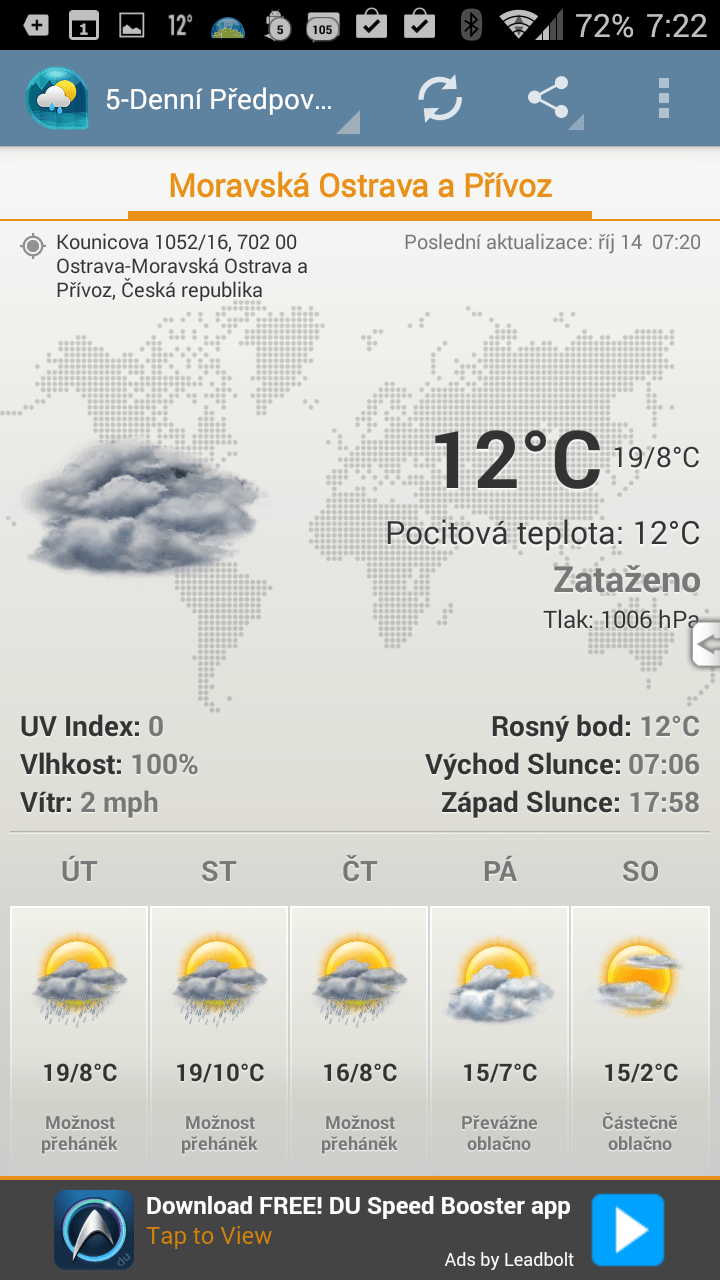
Task: Open the 5-Denní Předpověď view dropdown
Action: [220, 100]
